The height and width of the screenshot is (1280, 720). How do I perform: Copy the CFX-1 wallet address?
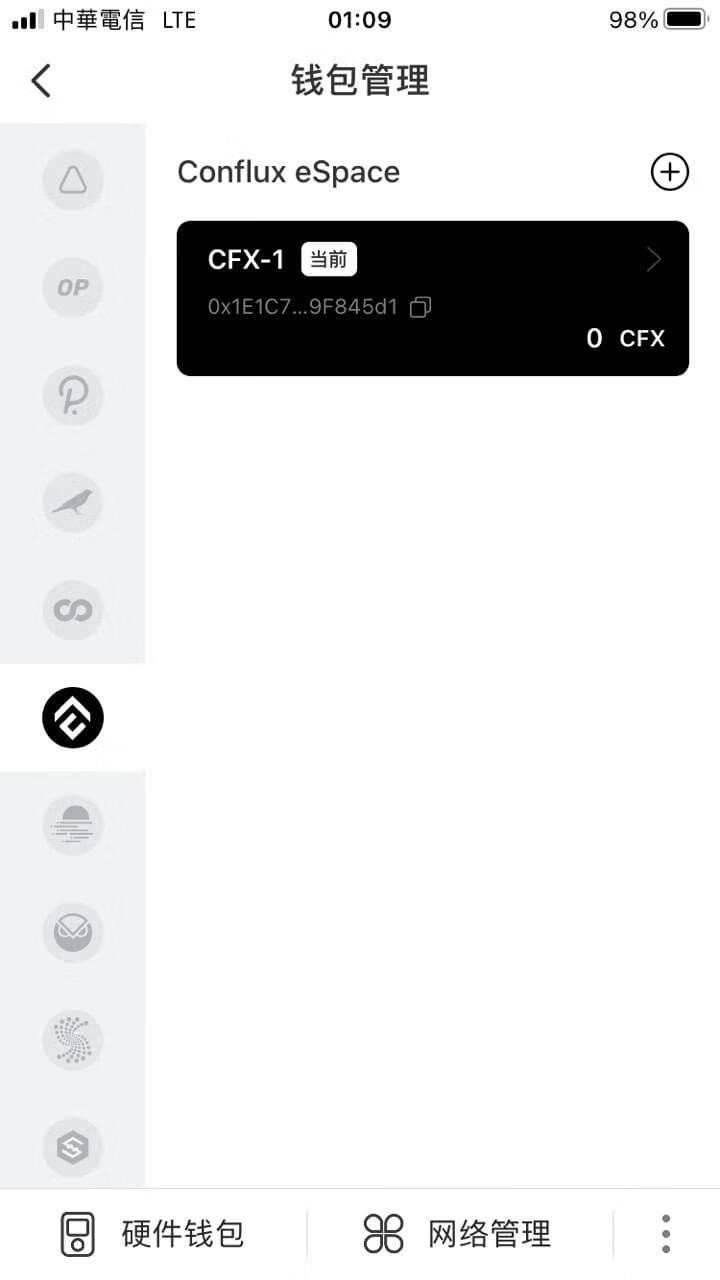(421, 307)
